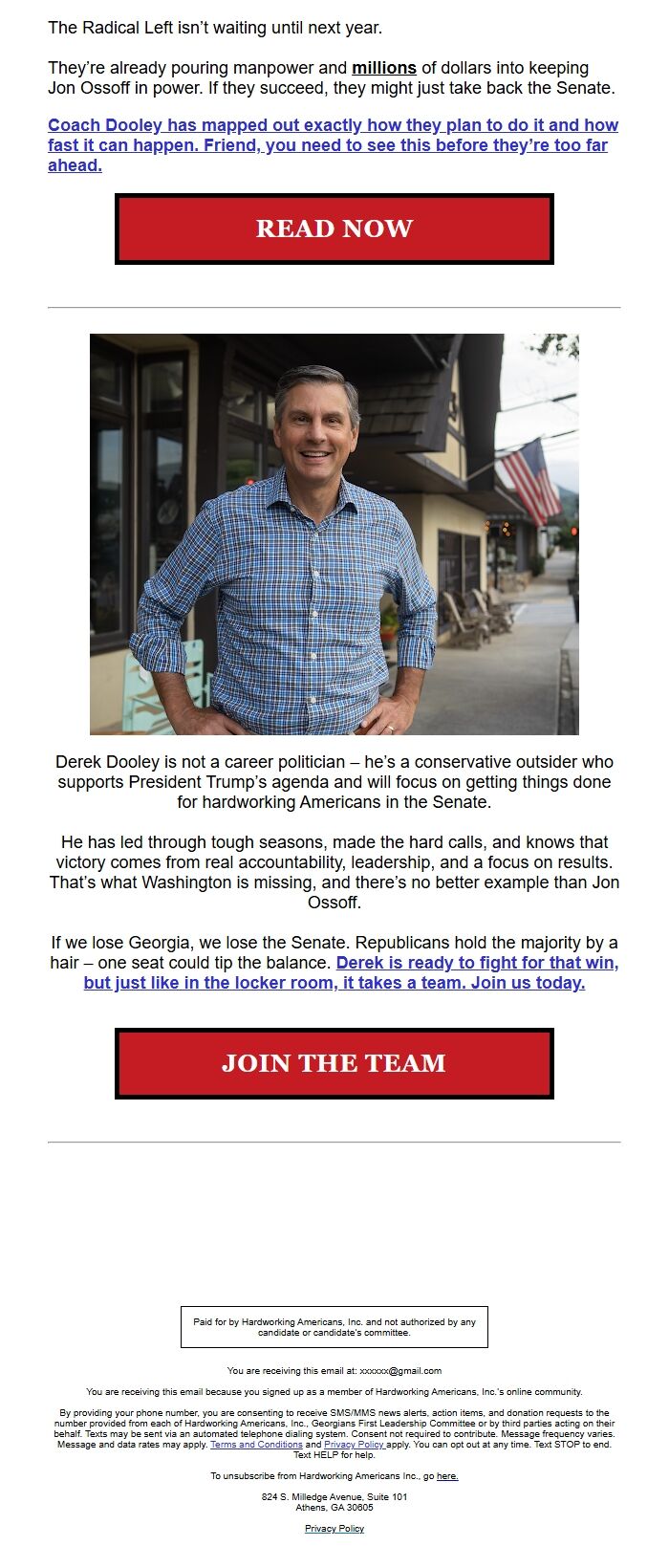669x1568 pixels.
Task: Unsubscribe via the 'here' link
Action: click(x=447, y=1476)
